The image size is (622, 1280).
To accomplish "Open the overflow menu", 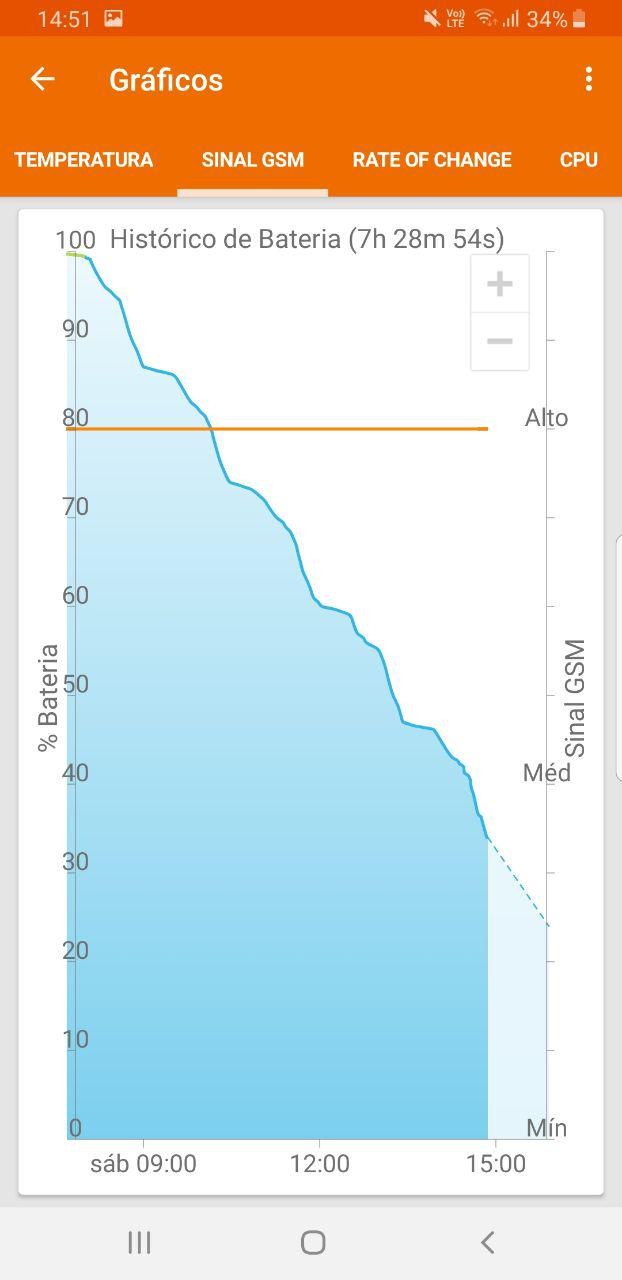I will coord(589,79).
